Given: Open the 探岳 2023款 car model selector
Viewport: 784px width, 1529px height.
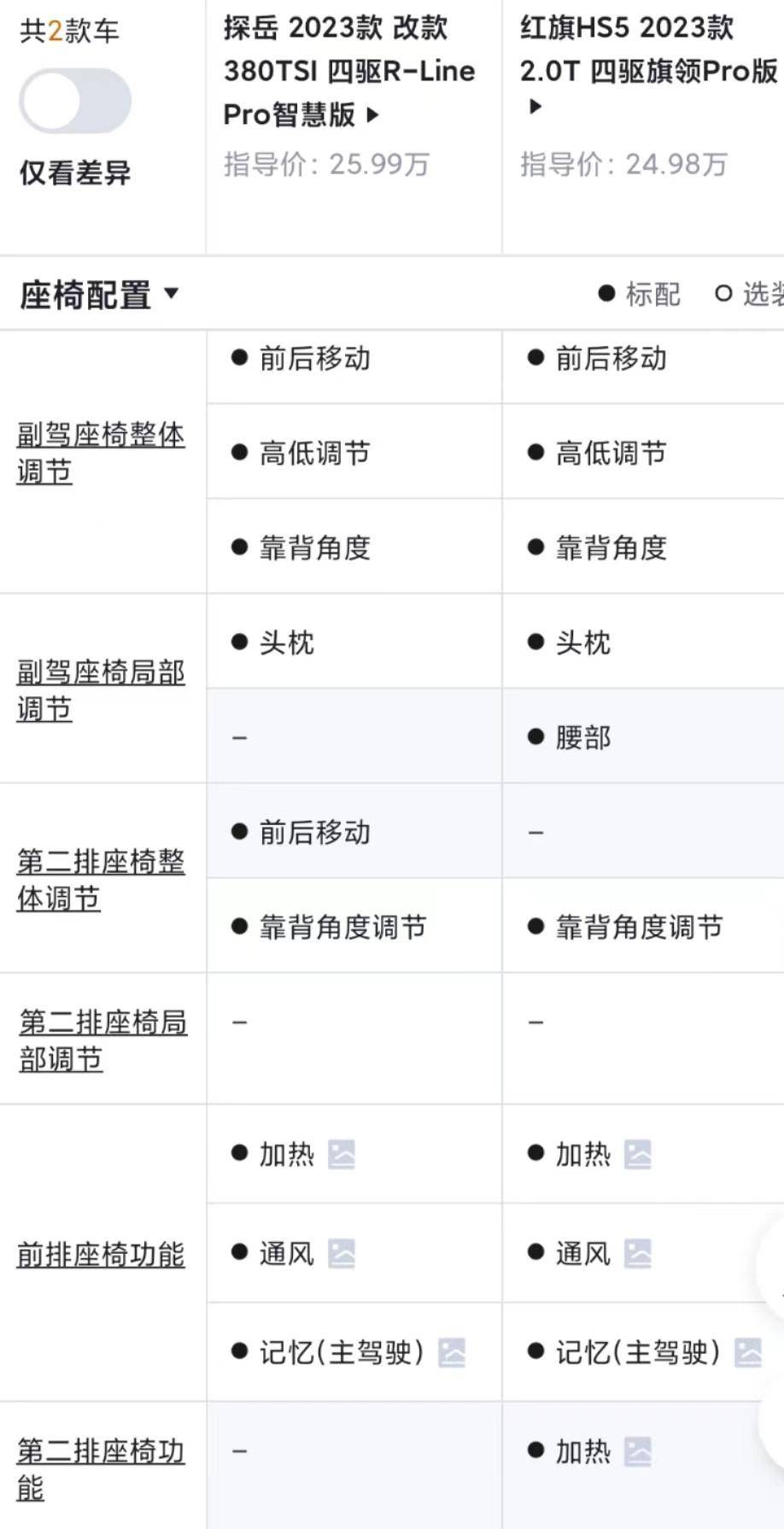Looking at the screenshot, I should point(348,71).
